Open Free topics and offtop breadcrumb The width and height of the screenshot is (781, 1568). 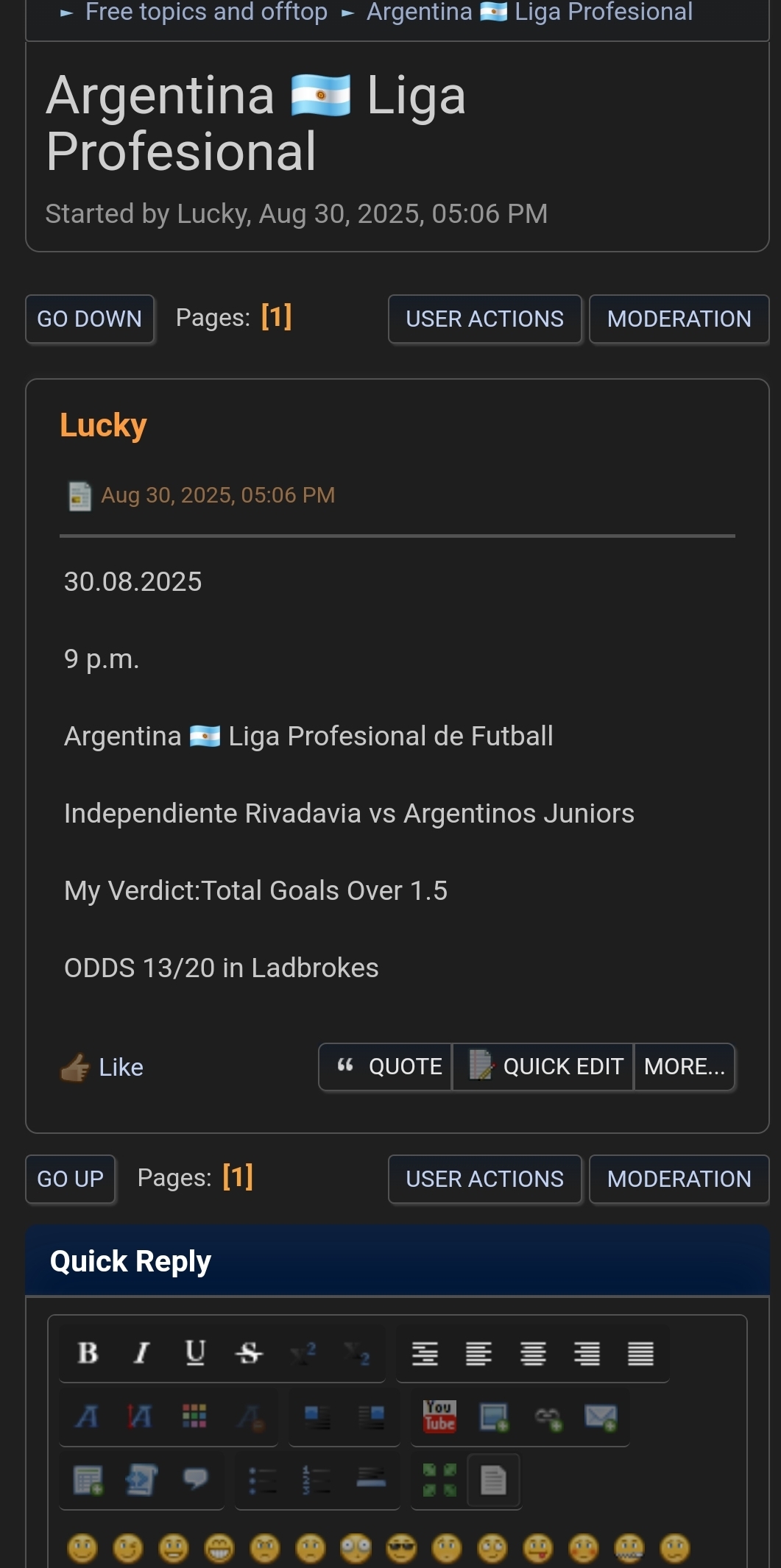[206, 12]
